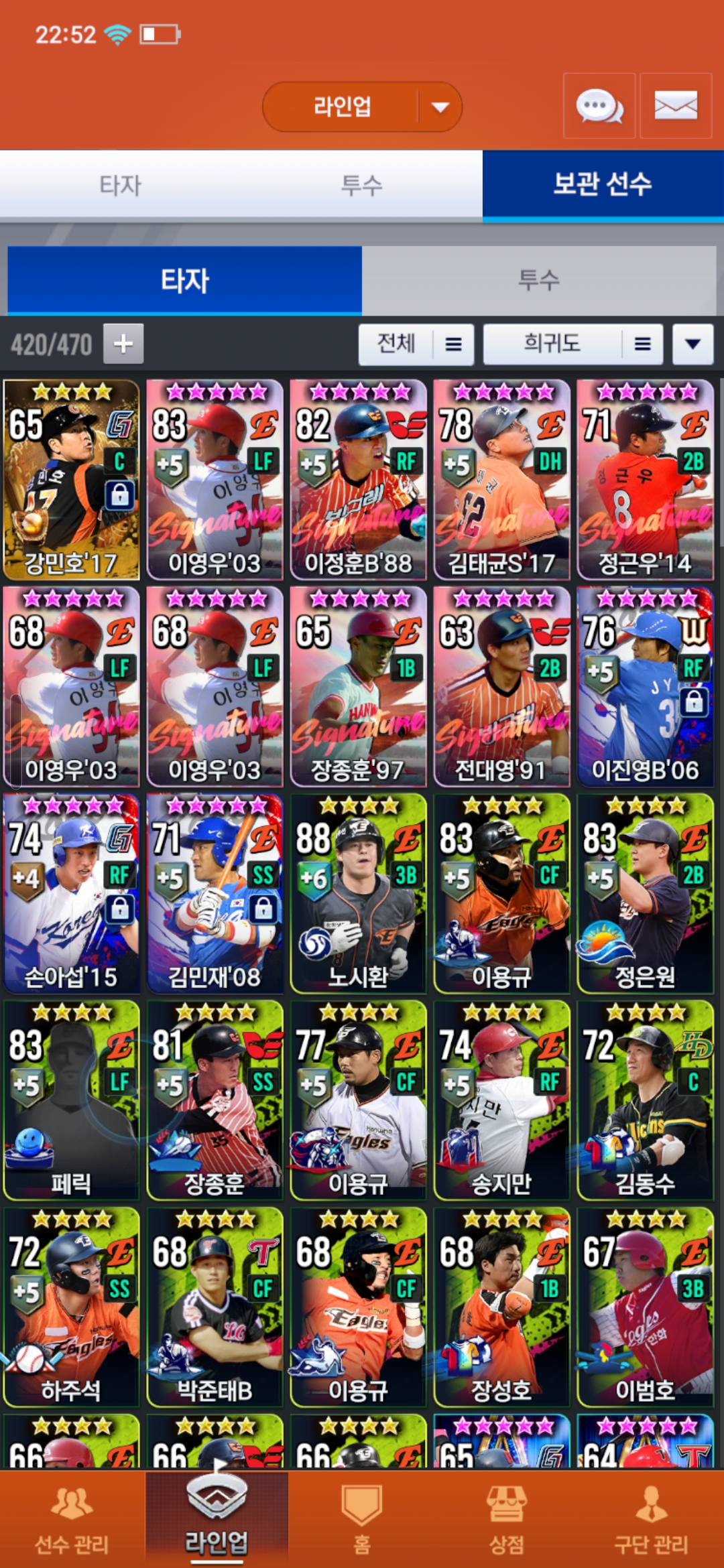Image resolution: width=724 pixels, height=1568 pixels.
Task: Tap the plus button to expand storage
Action: 123,344
